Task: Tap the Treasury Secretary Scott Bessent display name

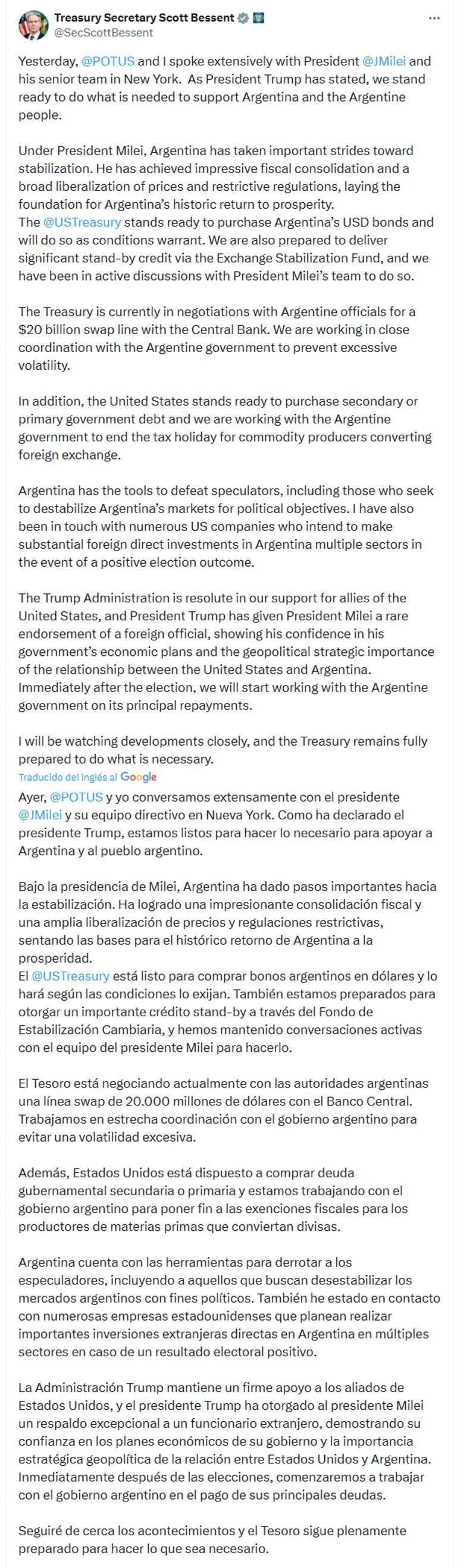Action: tap(144, 18)
